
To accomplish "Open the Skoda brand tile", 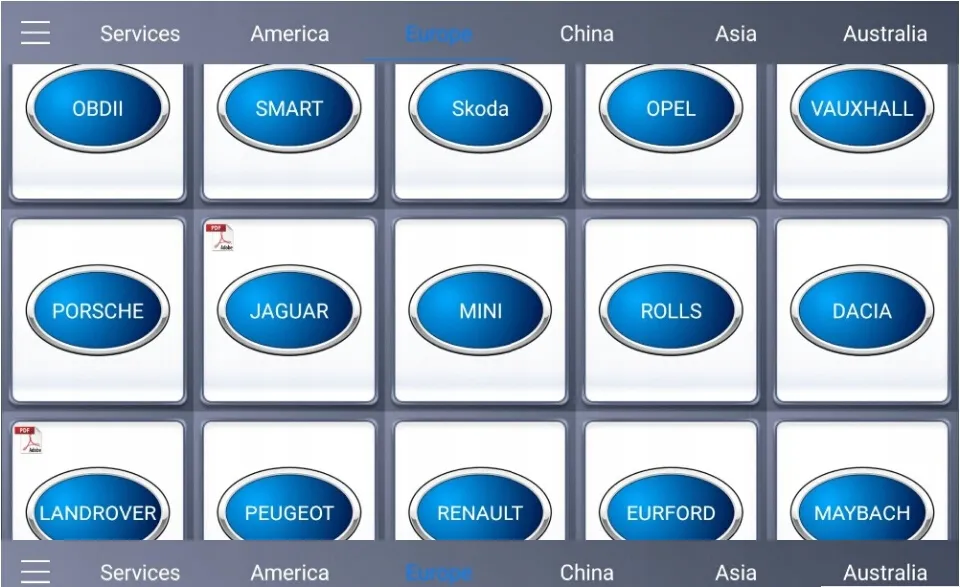I will [480, 109].
